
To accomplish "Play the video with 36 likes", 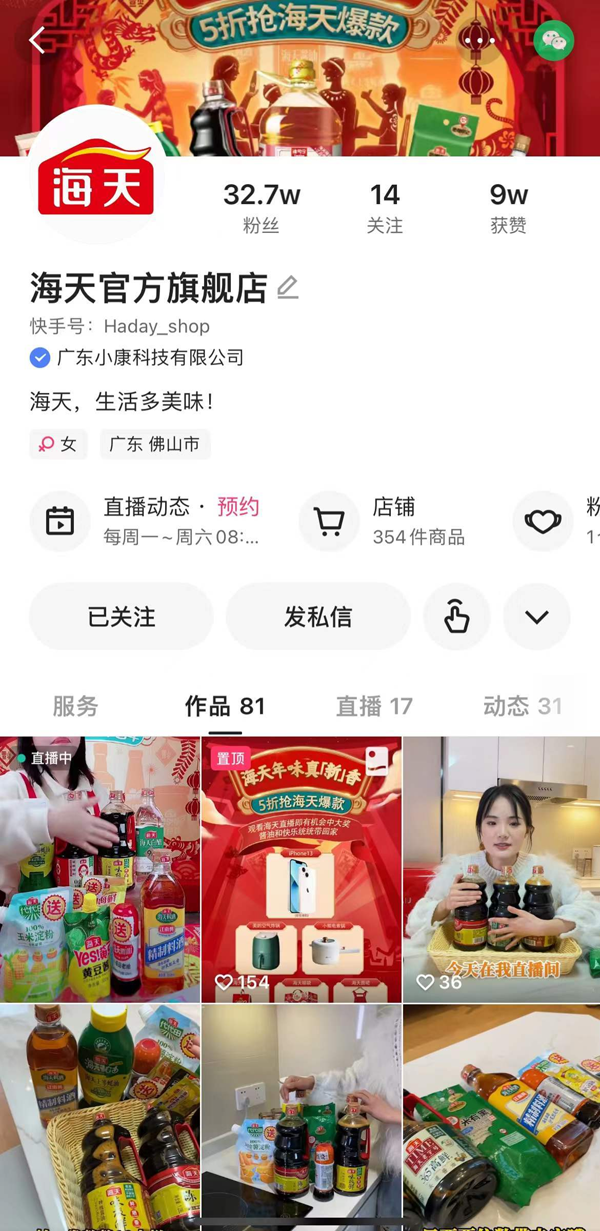I will [x=502, y=870].
